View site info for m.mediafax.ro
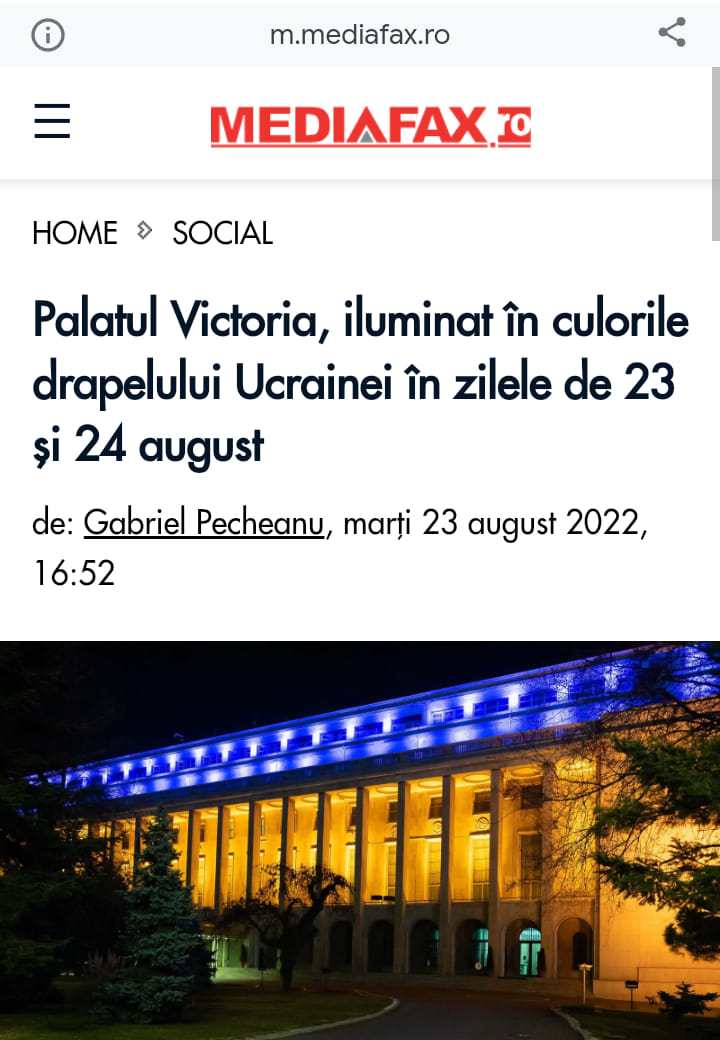 [47, 35]
